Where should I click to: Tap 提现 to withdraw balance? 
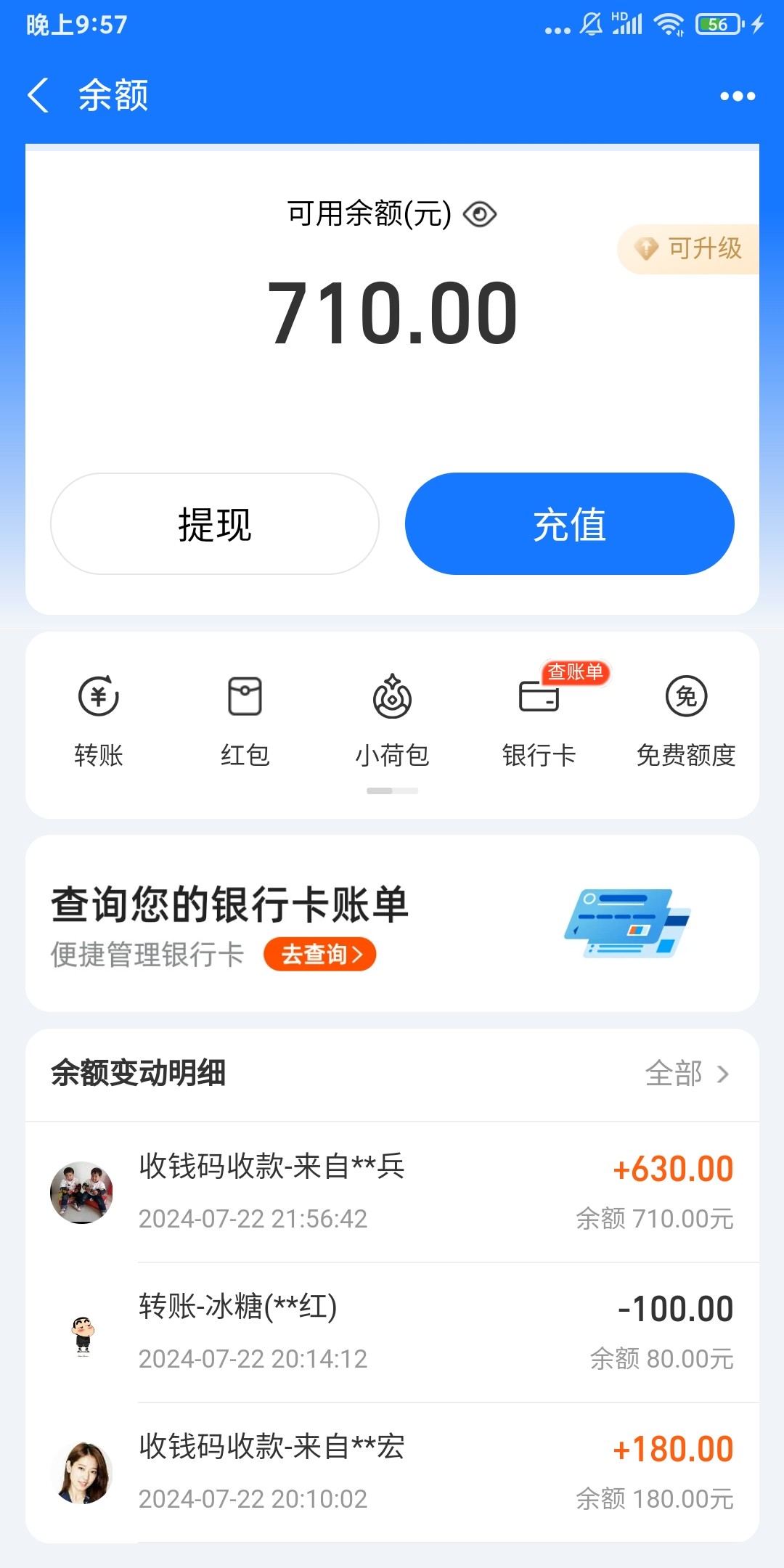point(215,524)
